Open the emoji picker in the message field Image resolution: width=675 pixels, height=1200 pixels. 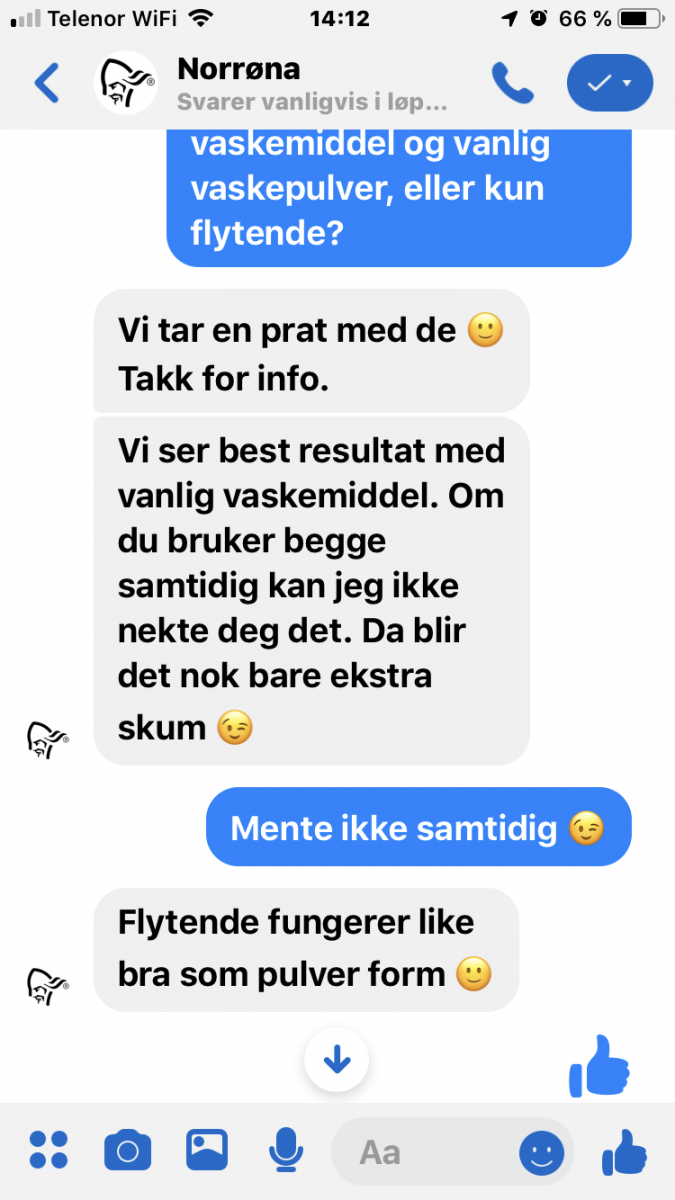pos(541,1153)
